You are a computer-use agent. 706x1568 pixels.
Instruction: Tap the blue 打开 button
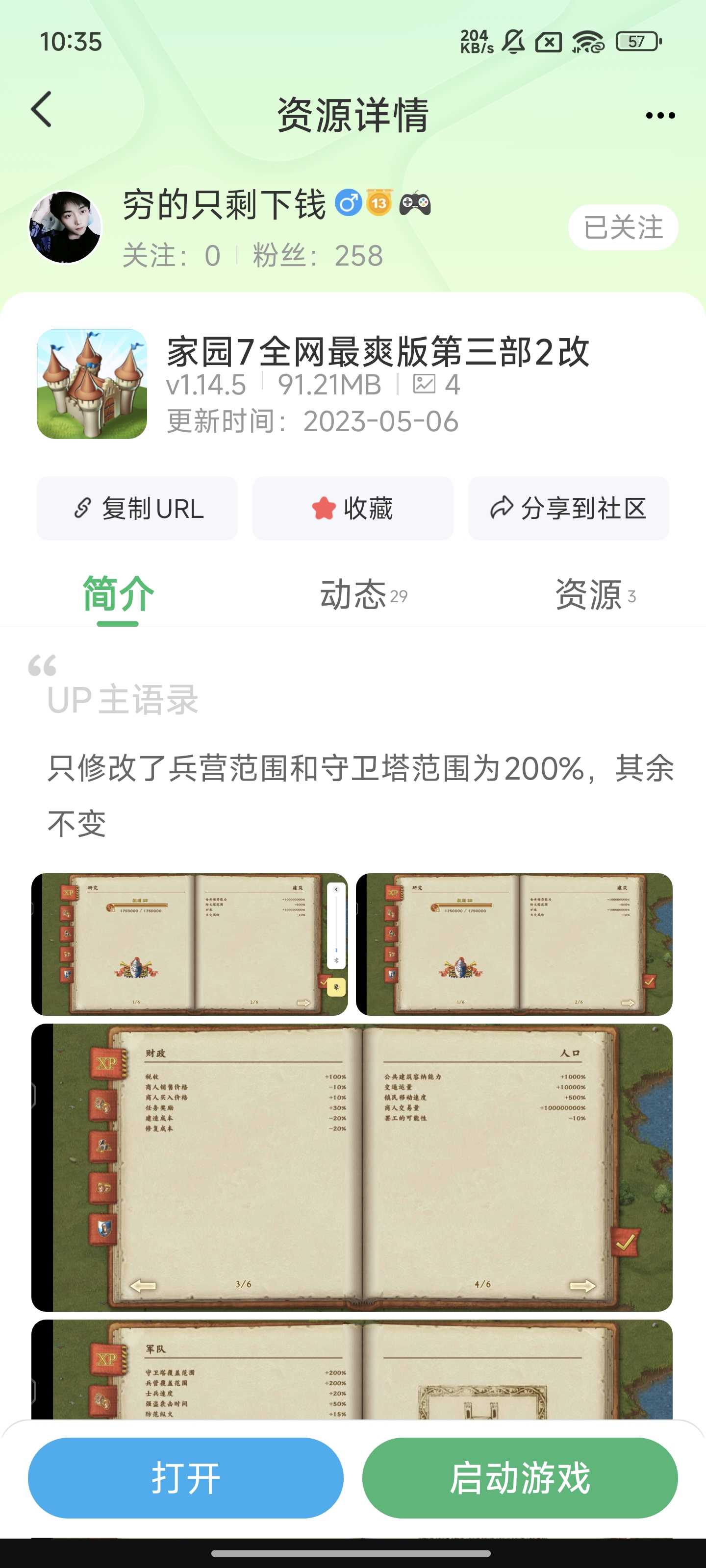click(186, 1477)
